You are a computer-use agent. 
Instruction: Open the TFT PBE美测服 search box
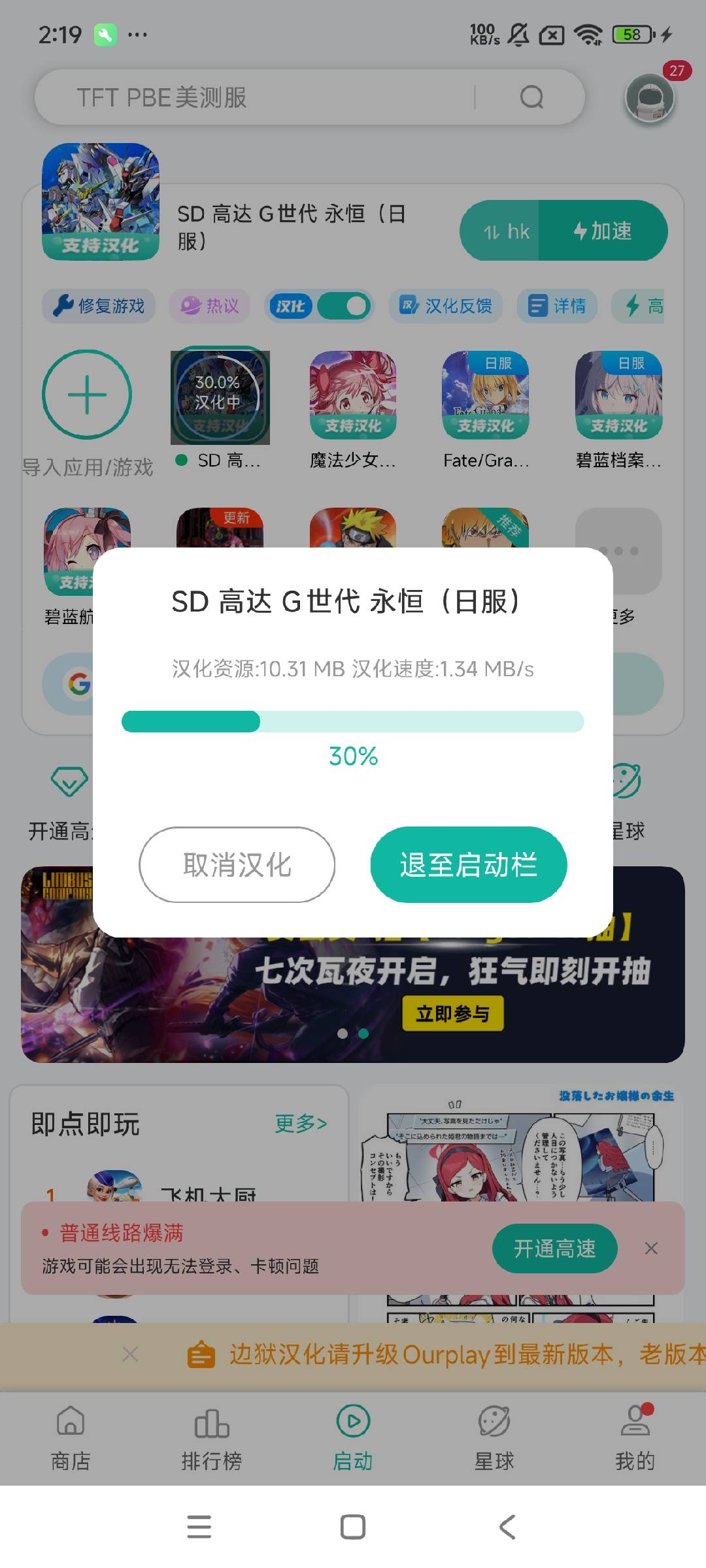click(275, 98)
